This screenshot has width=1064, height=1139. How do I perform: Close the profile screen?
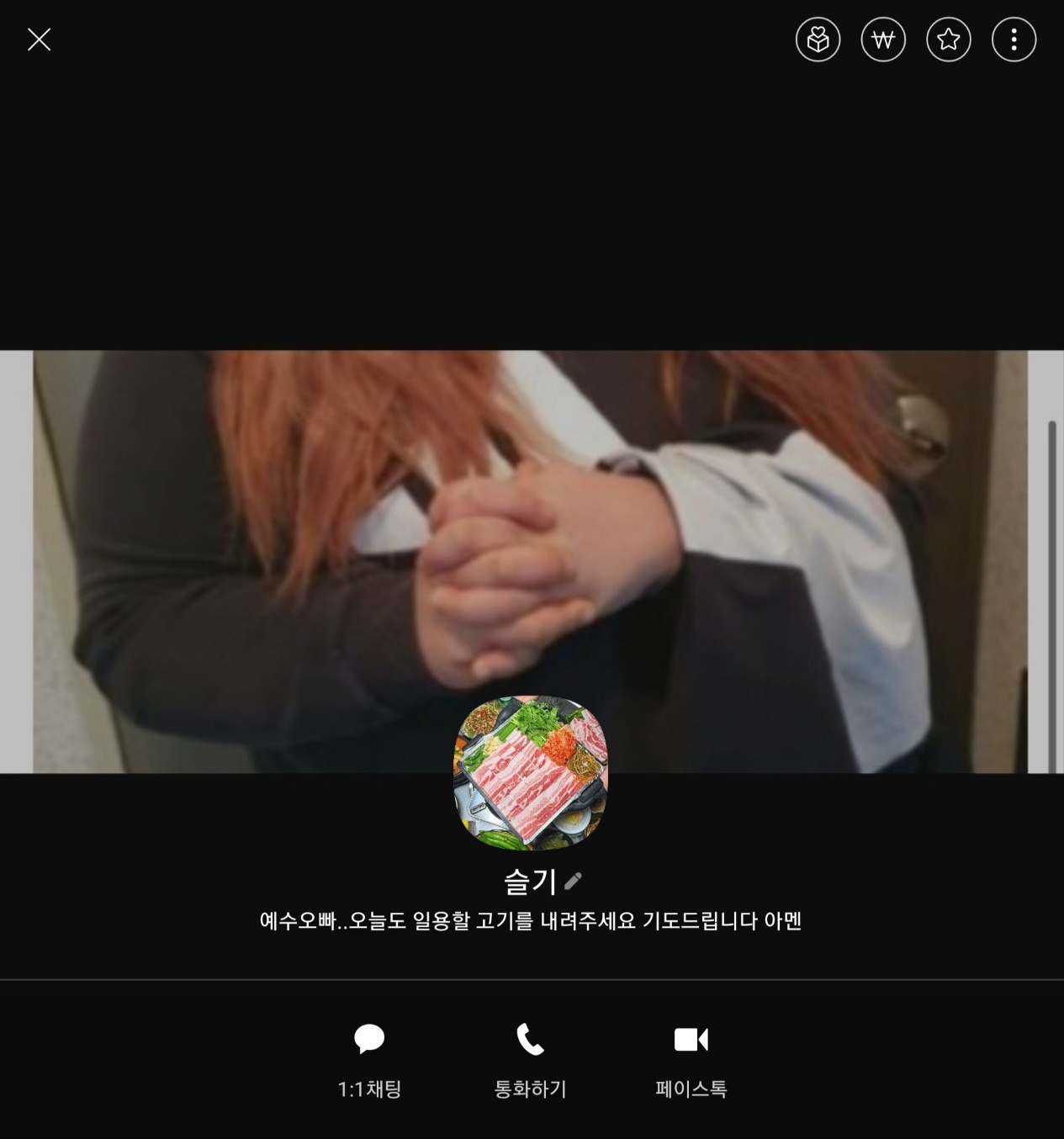(39, 40)
